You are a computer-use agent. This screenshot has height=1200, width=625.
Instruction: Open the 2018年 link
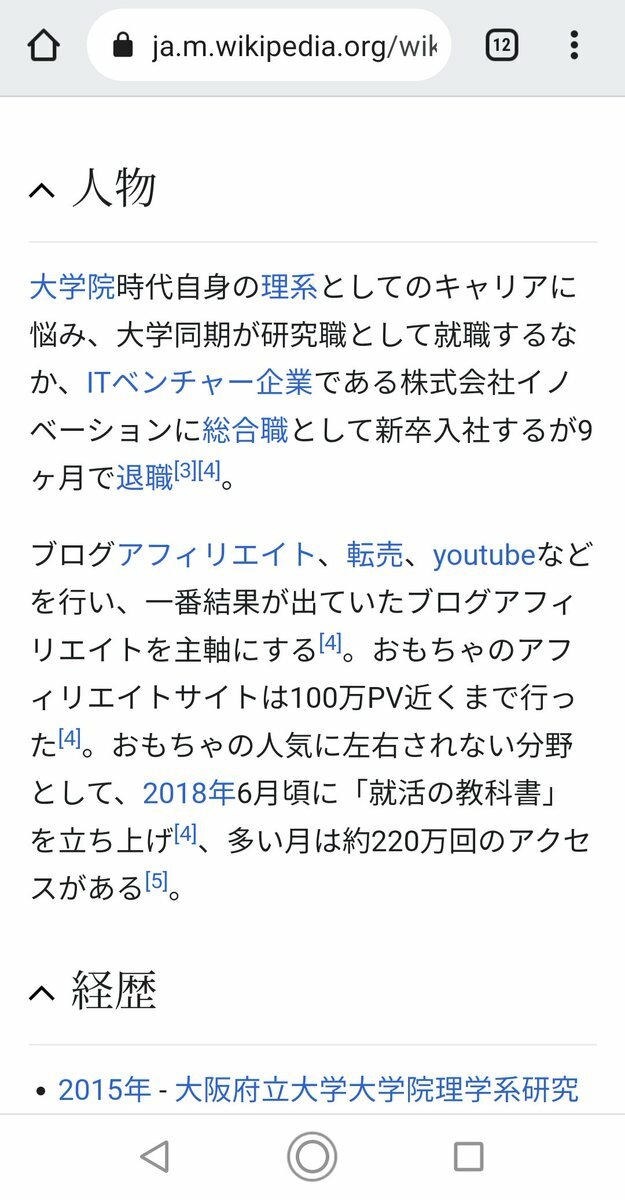[189, 794]
